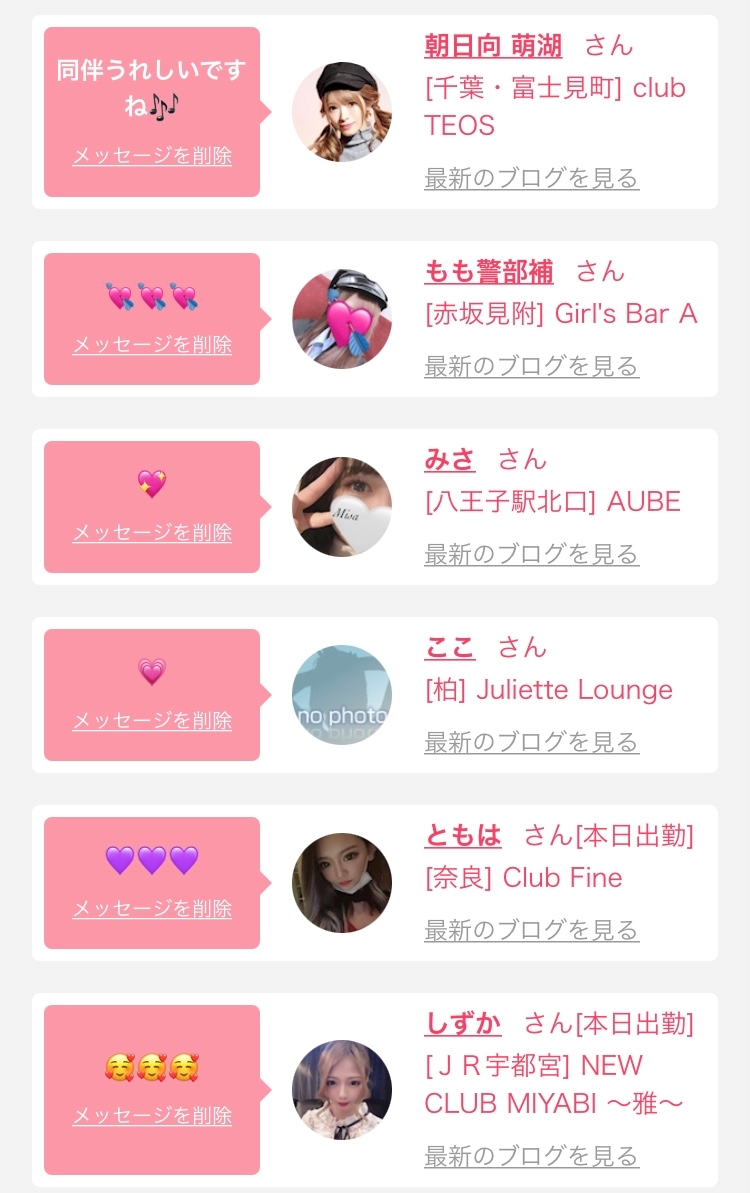
Task: Delete the message sent to もも警部補
Action: (152, 345)
